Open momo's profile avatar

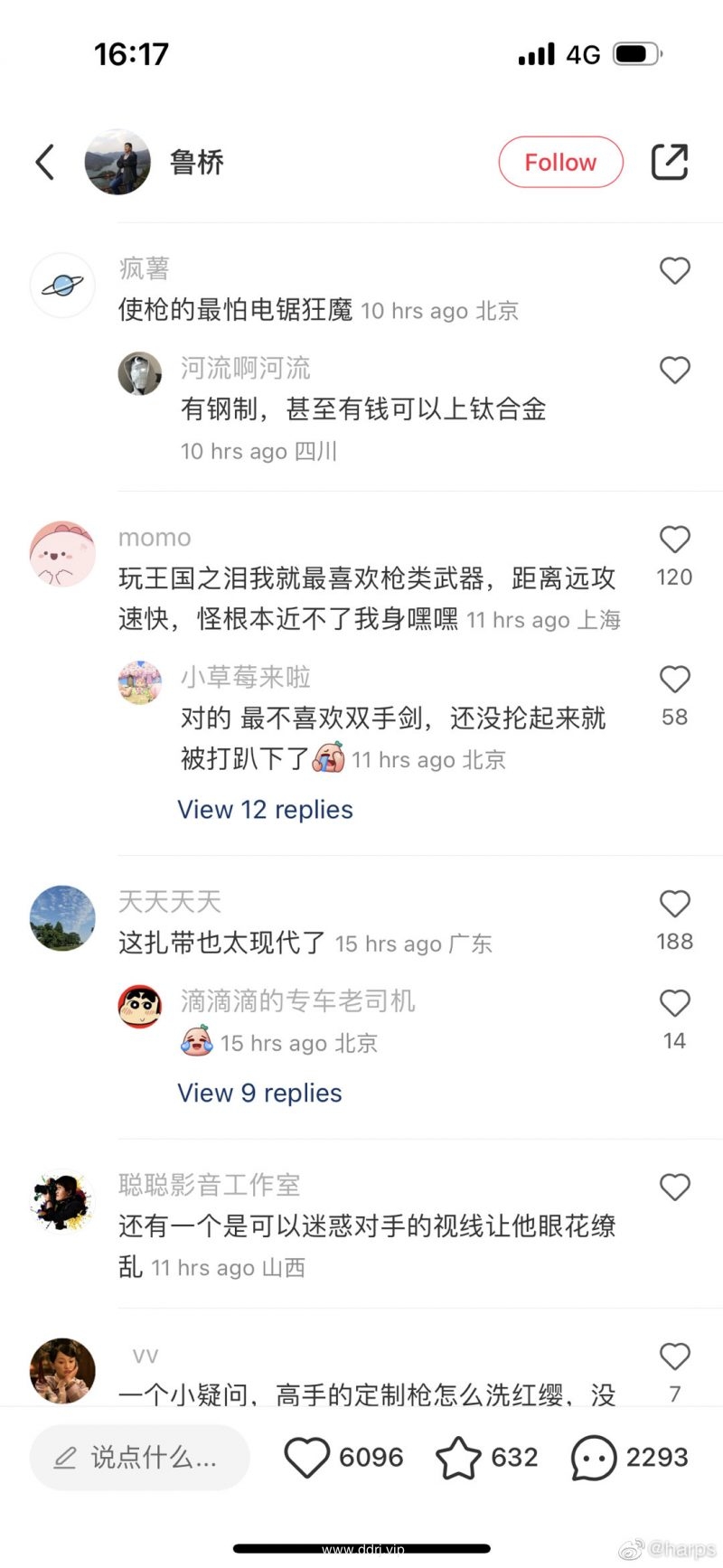(x=62, y=553)
